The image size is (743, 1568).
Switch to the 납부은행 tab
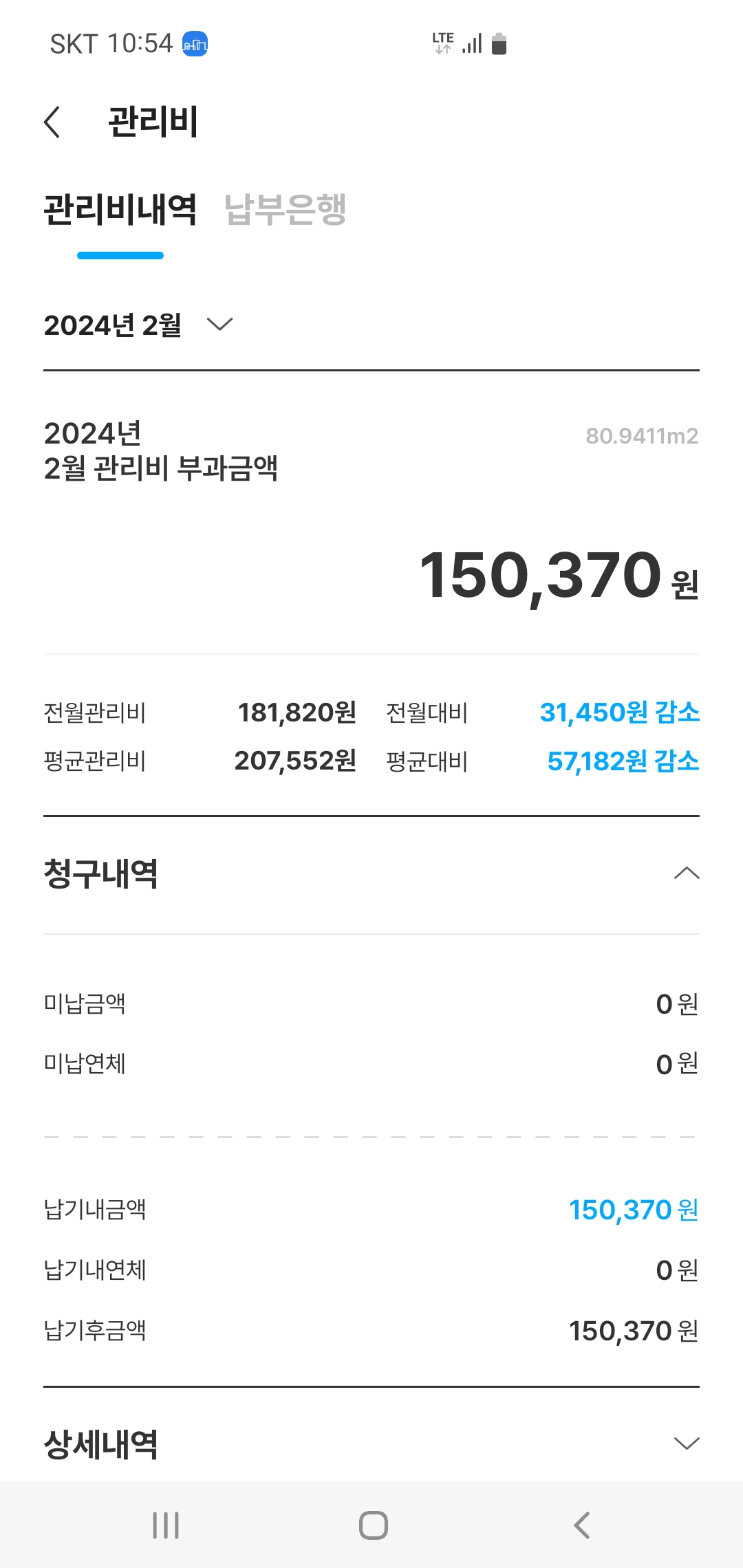tap(285, 209)
